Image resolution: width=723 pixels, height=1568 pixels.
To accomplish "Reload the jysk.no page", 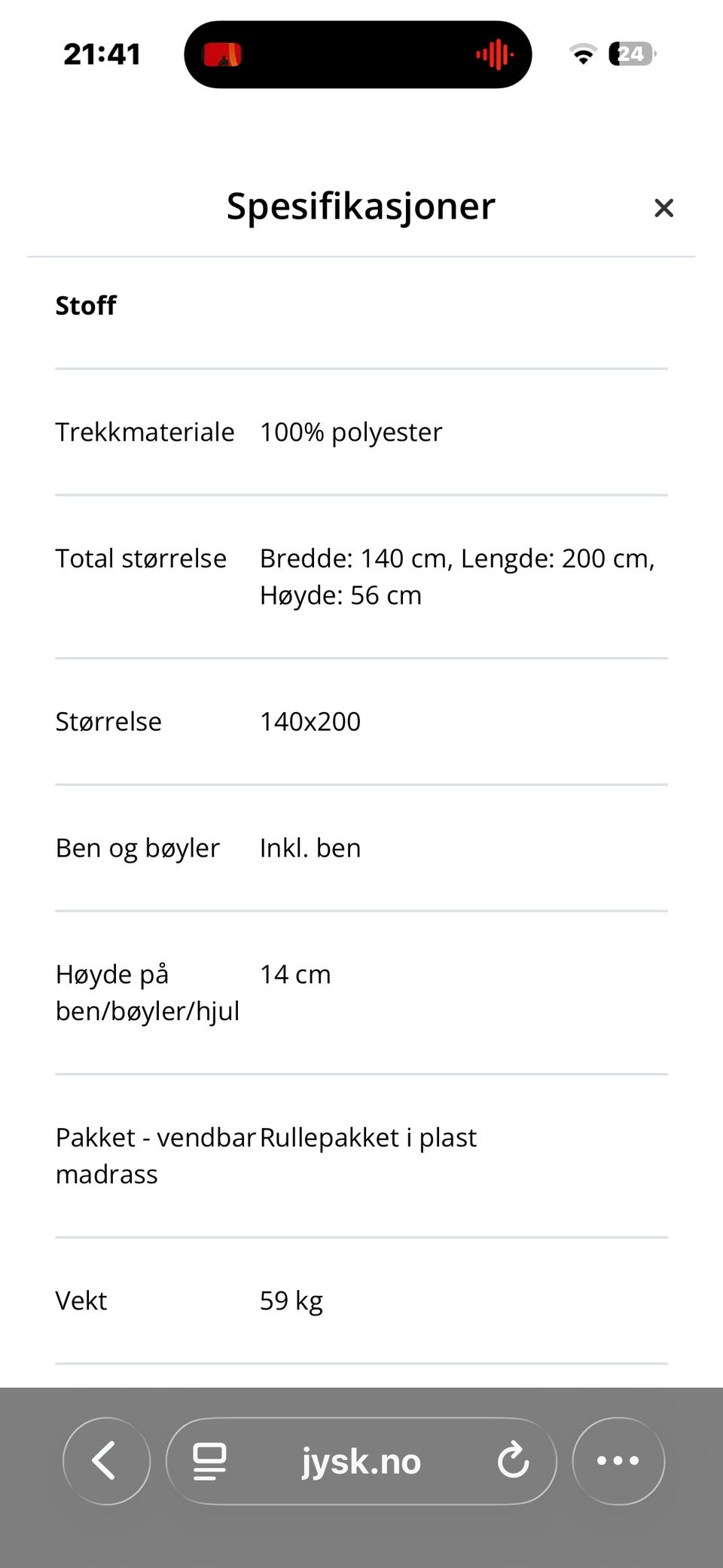I will [x=512, y=1460].
